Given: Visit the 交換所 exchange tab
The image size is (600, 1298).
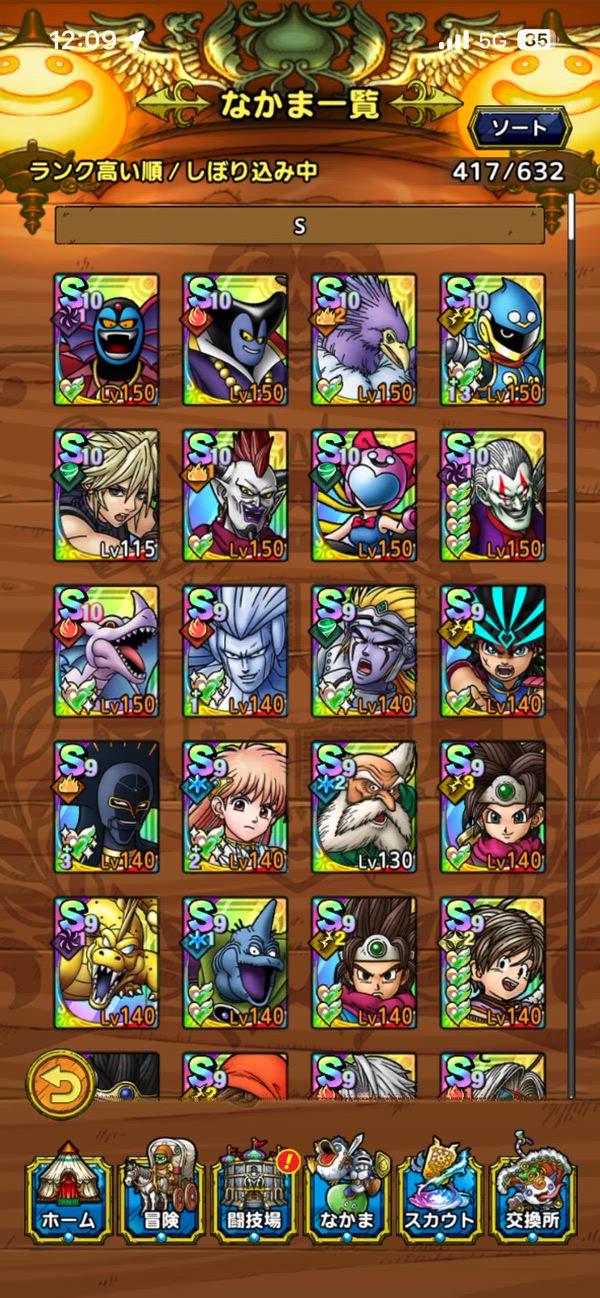Looking at the screenshot, I should tap(531, 1198).
